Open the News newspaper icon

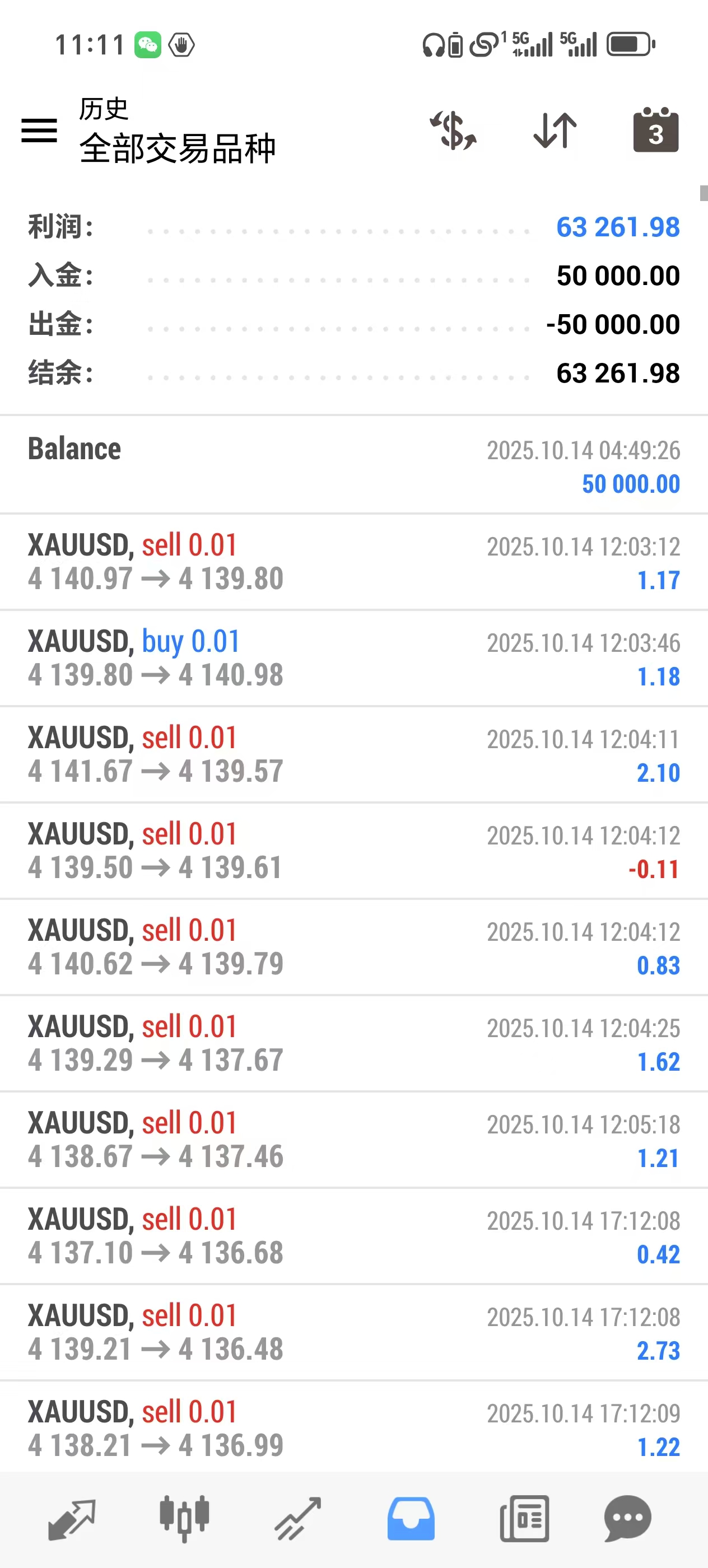[x=523, y=1518]
